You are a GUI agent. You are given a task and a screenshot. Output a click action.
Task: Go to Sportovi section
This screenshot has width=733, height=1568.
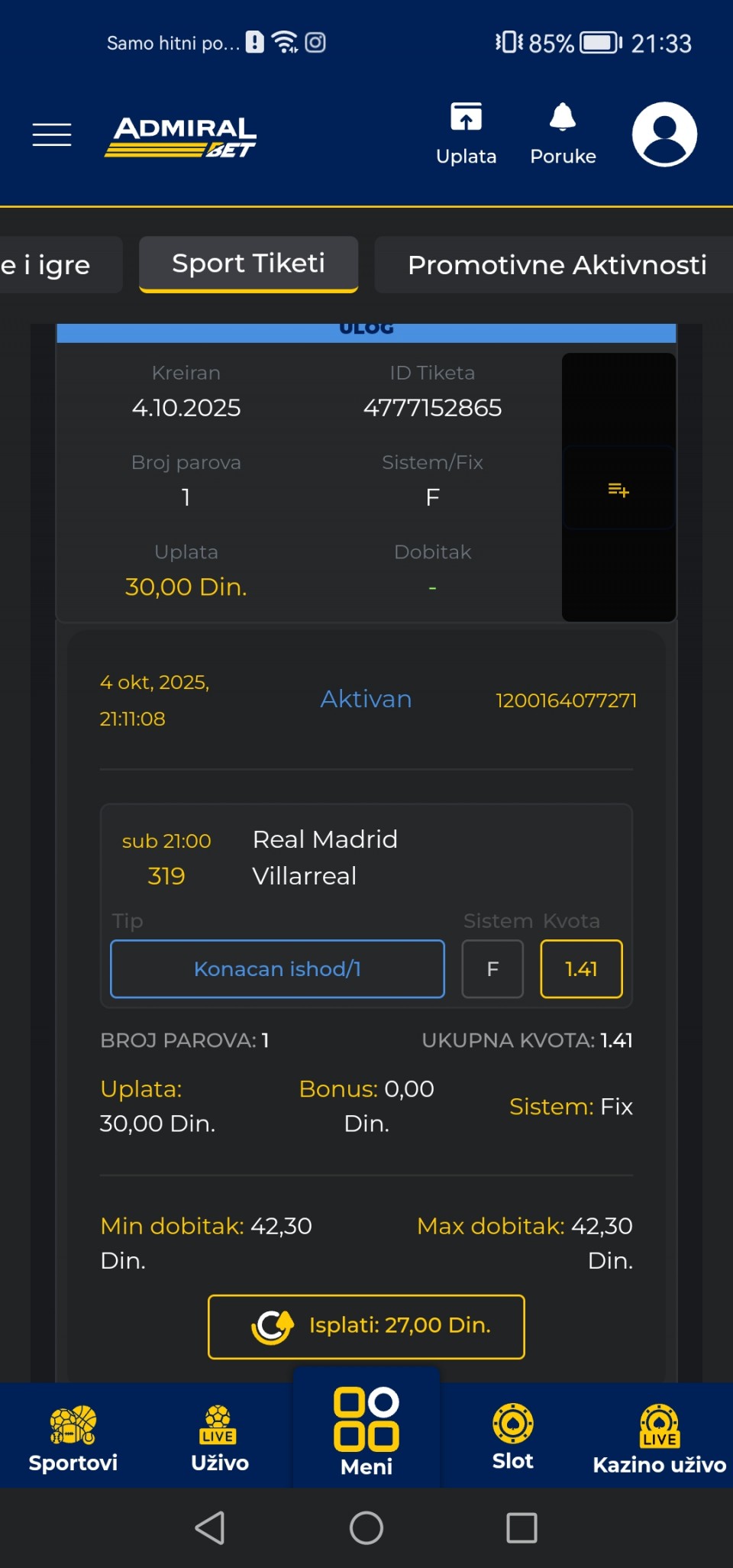click(x=73, y=1437)
